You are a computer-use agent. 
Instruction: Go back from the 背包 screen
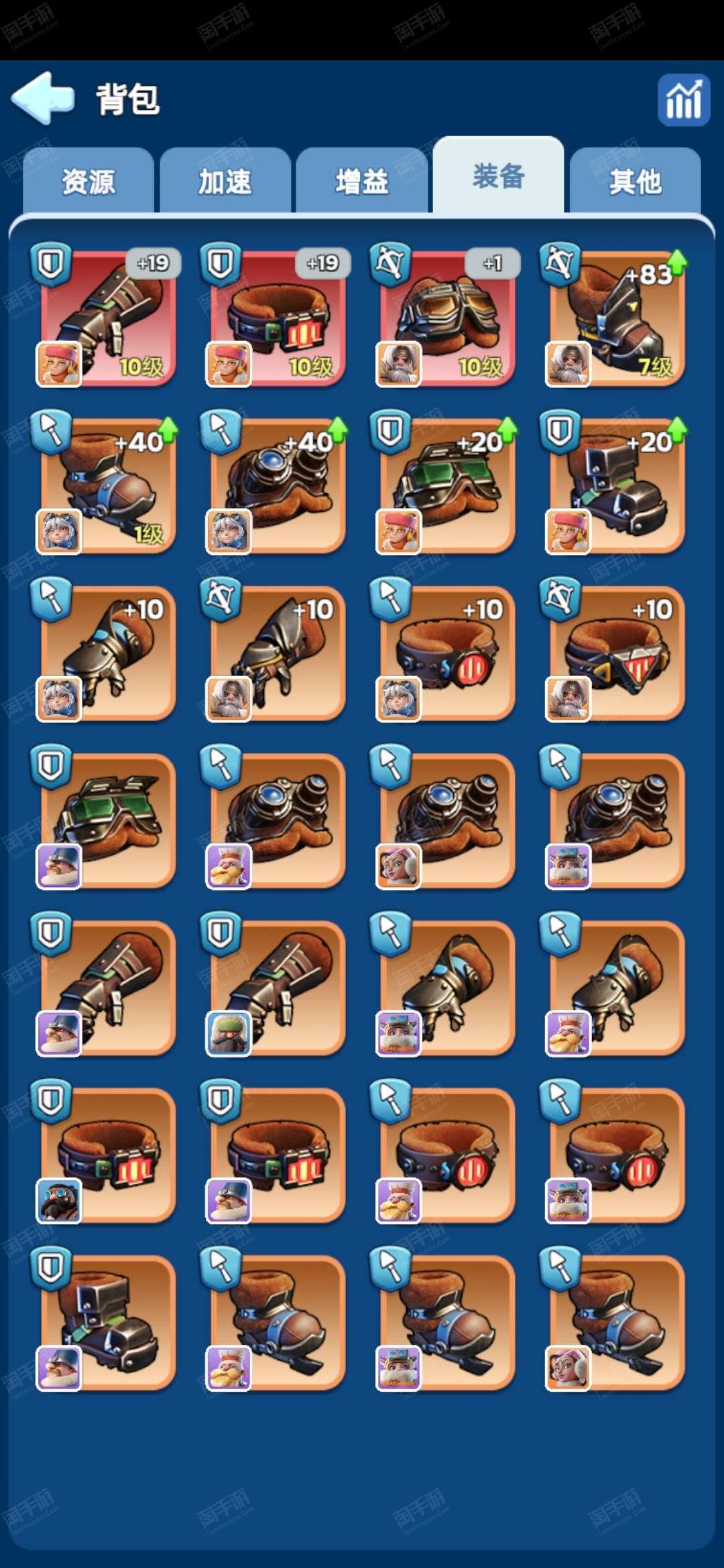point(42,99)
